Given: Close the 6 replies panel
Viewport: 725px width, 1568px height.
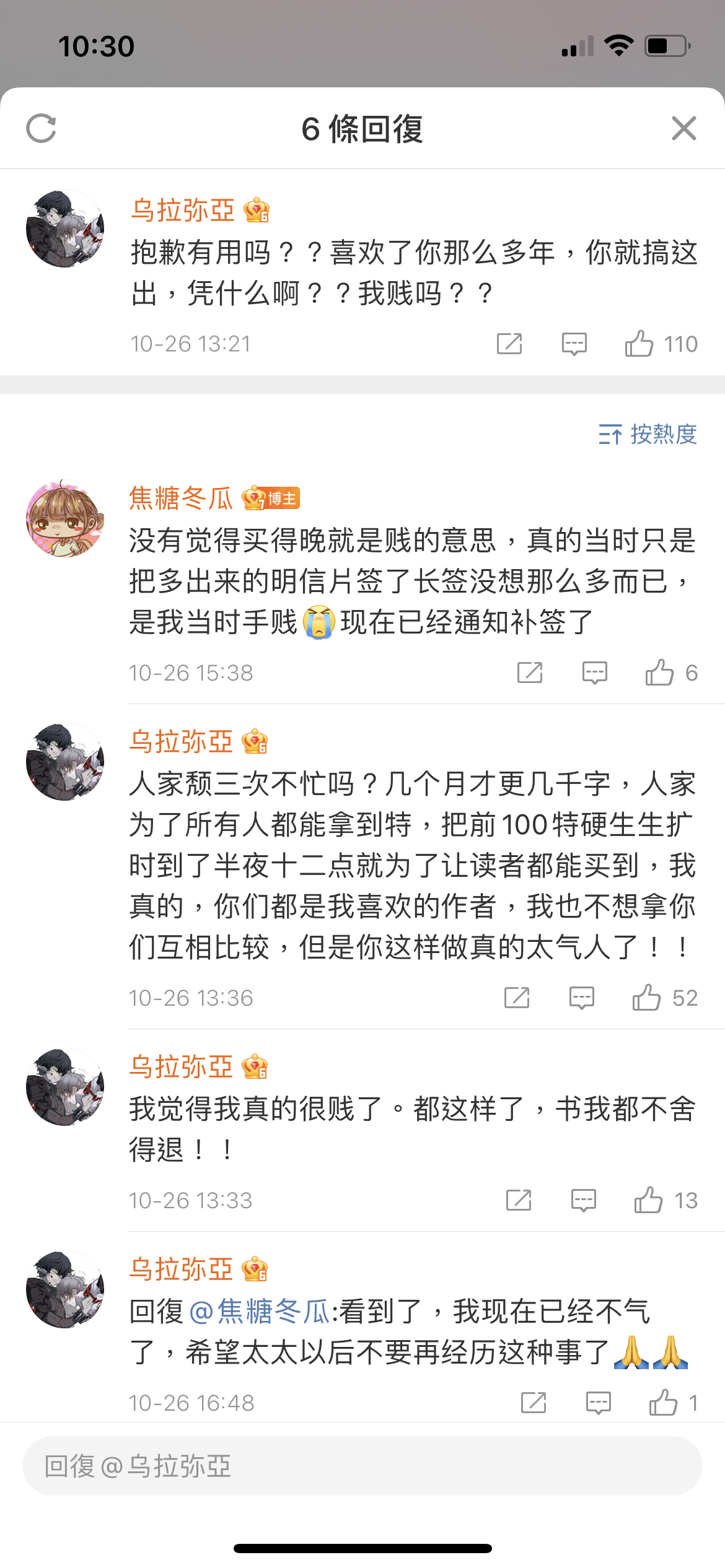Looking at the screenshot, I should click(x=683, y=128).
